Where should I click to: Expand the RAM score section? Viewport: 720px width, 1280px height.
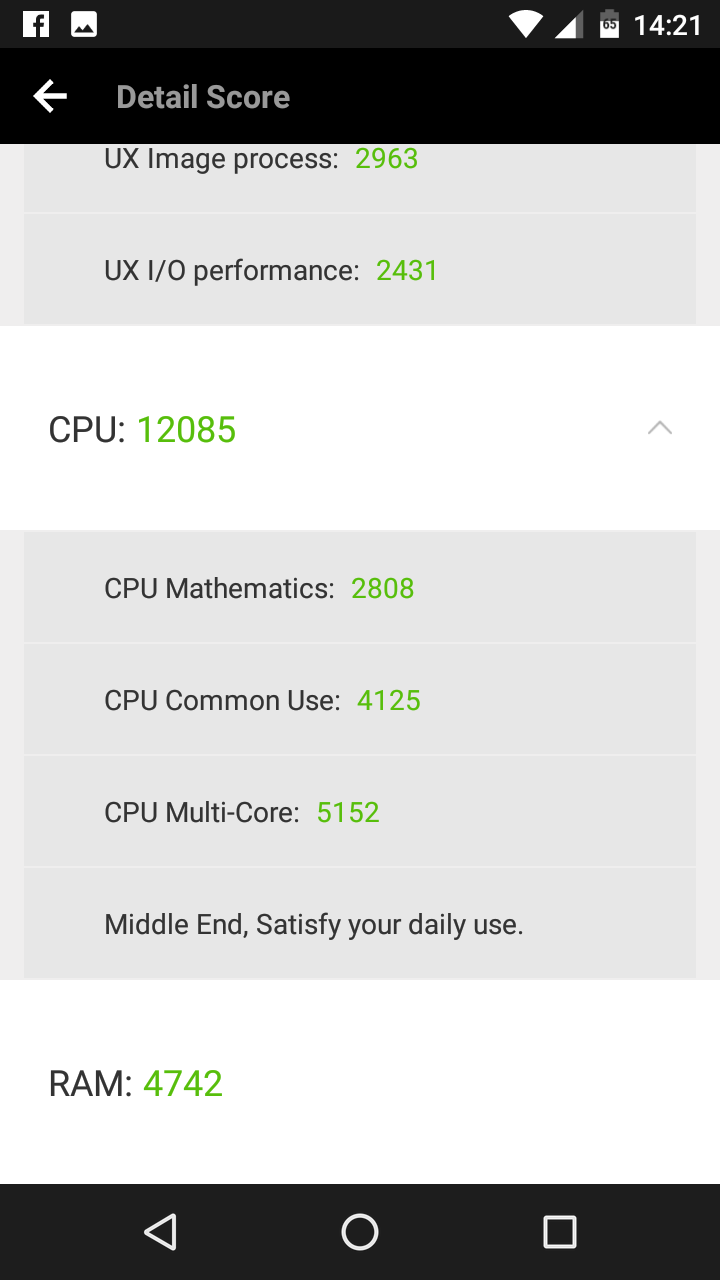[360, 1083]
